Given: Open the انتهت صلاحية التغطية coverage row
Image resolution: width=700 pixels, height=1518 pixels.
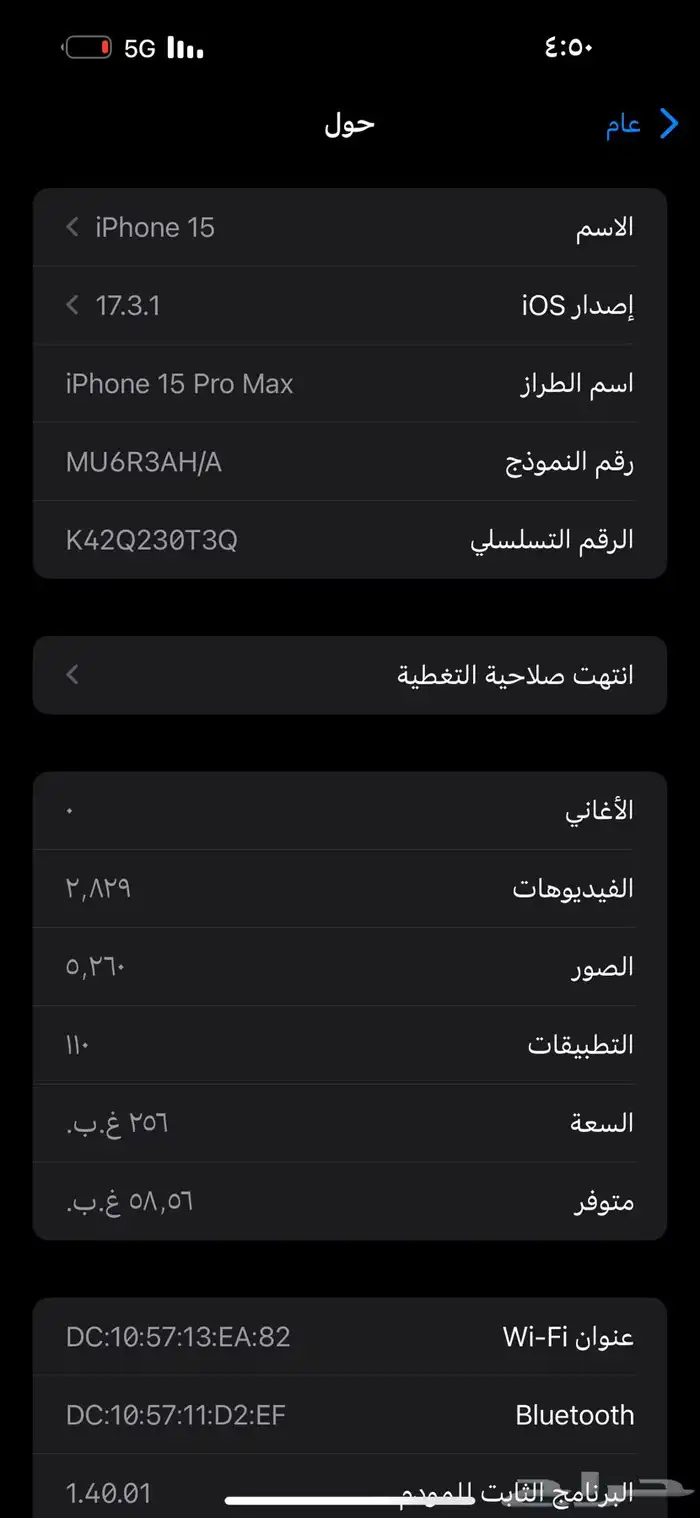Looking at the screenshot, I should pyautogui.click(x=350, y=676).
